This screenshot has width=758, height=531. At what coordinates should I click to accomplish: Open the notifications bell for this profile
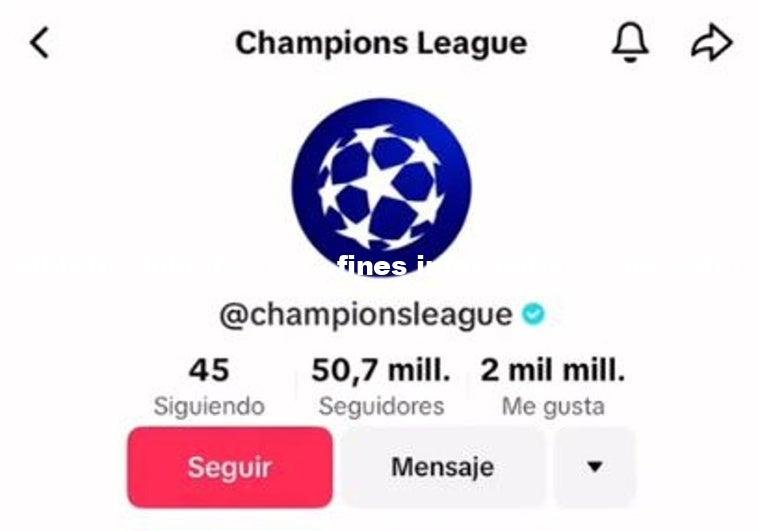click(630, 43)
